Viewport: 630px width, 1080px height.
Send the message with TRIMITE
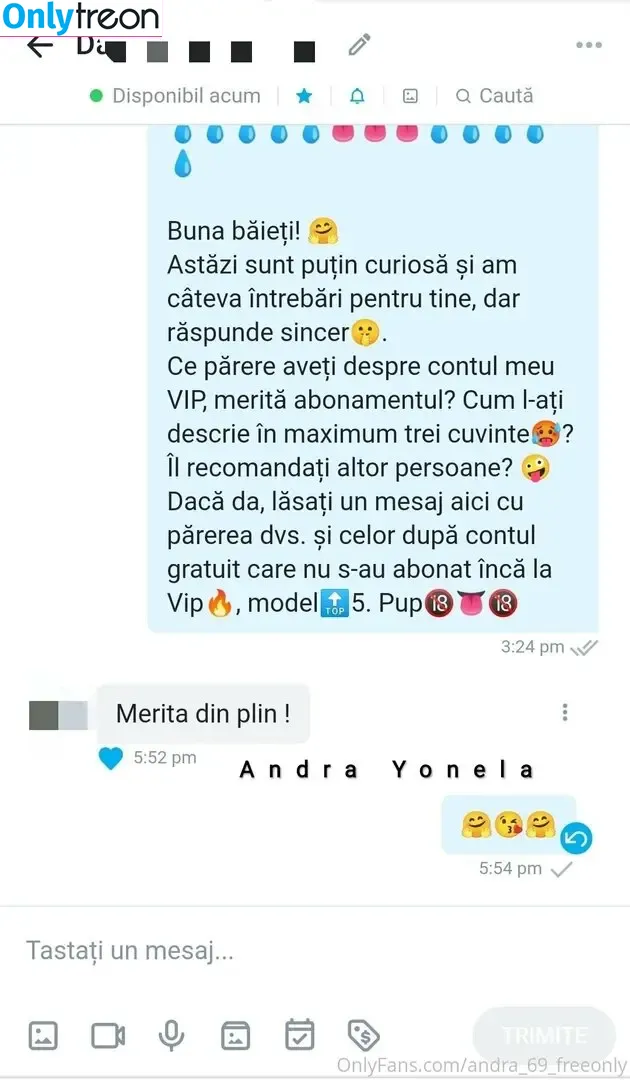pyautogui.click(x=544, y=1036)
